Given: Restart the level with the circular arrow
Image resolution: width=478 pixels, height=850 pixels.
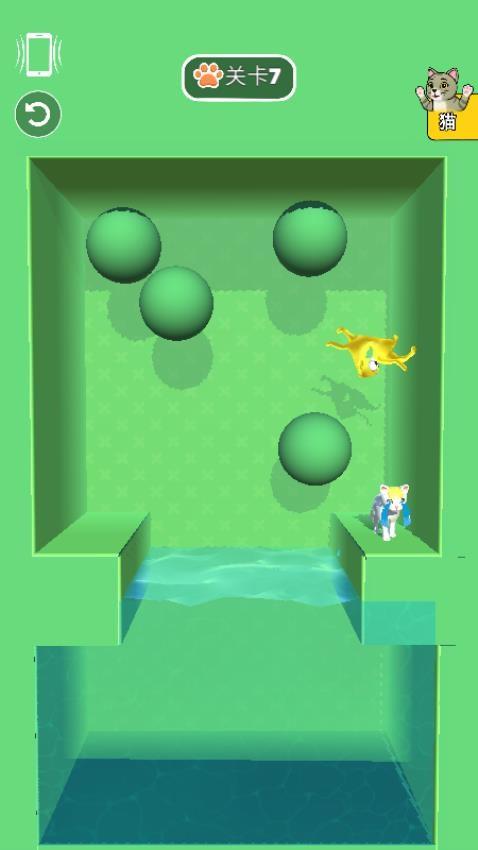Looking at the screenshot, I should (x=38, y=114).
